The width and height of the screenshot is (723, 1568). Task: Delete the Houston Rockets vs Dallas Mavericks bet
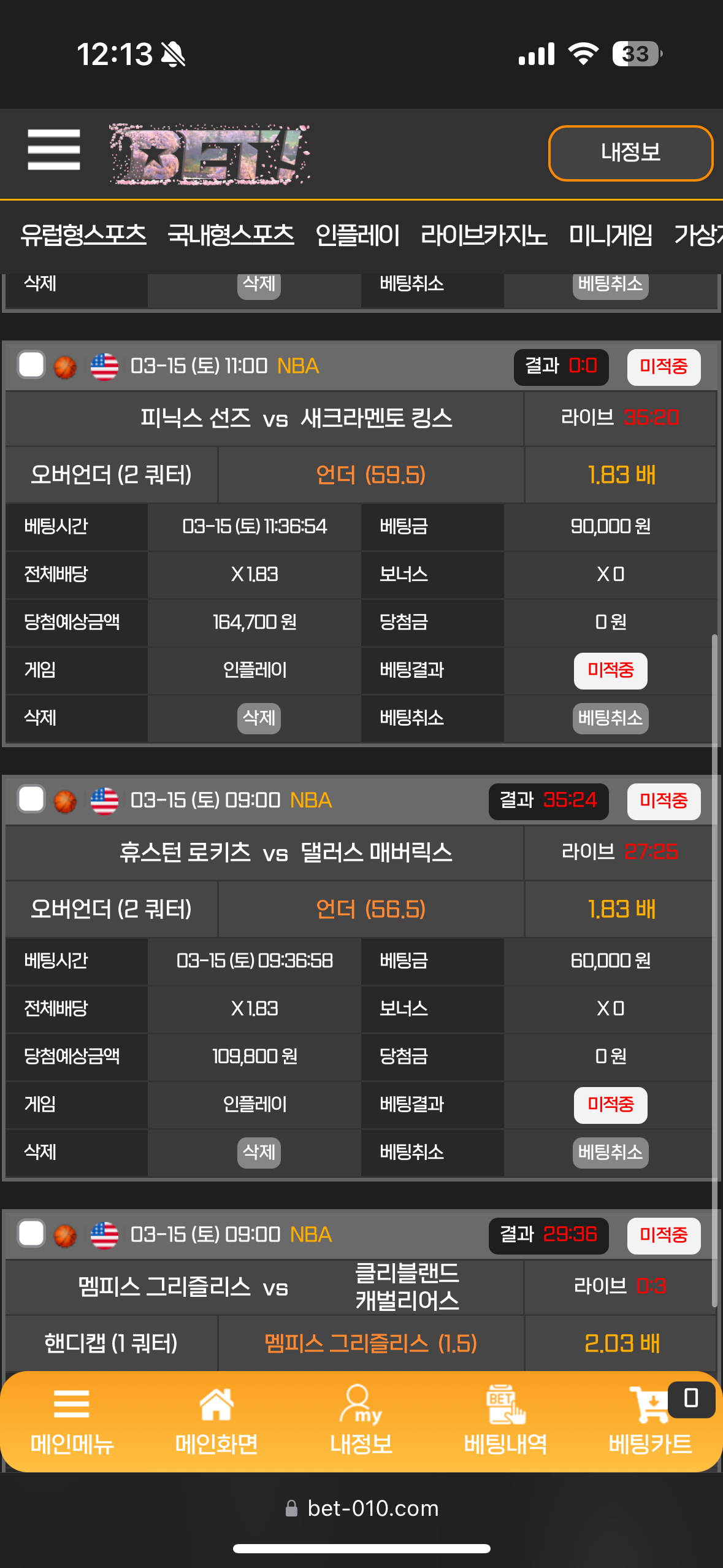(x=259, y=1152)
